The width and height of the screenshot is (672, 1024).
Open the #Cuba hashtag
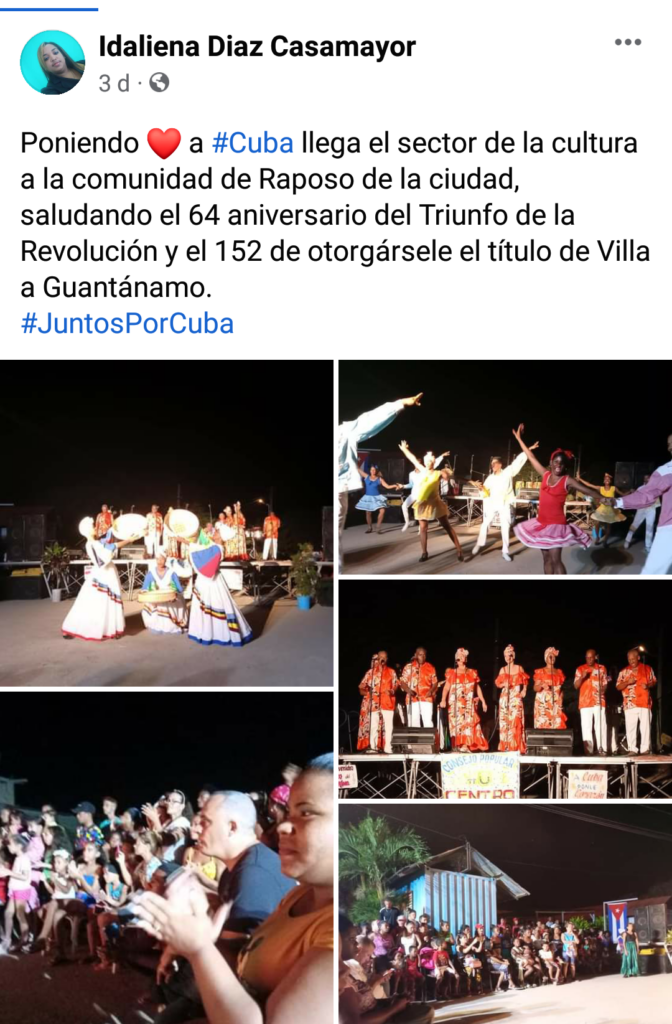(x=253, y=143)
